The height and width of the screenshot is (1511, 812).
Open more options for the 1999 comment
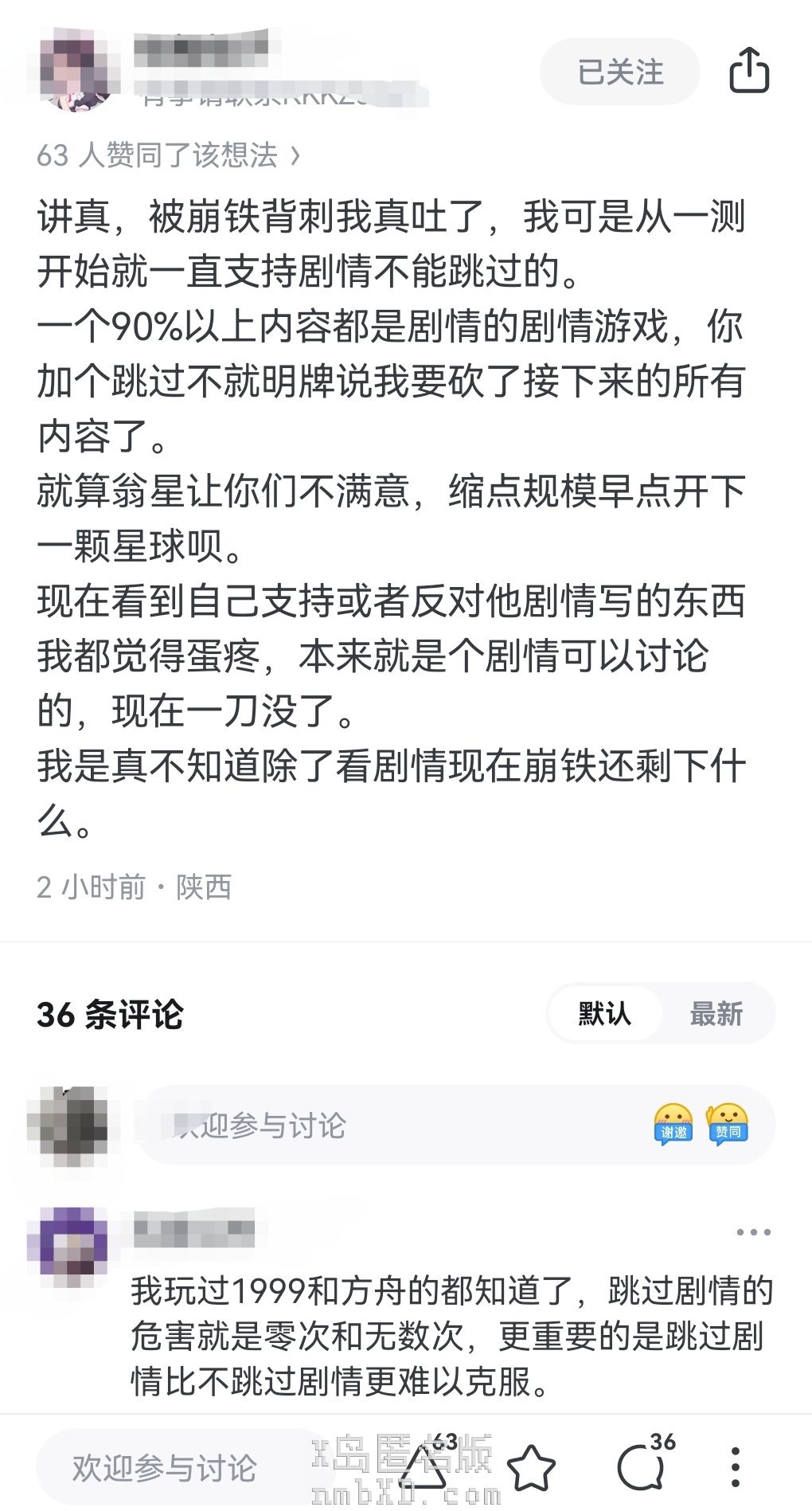click(753, 1232)
